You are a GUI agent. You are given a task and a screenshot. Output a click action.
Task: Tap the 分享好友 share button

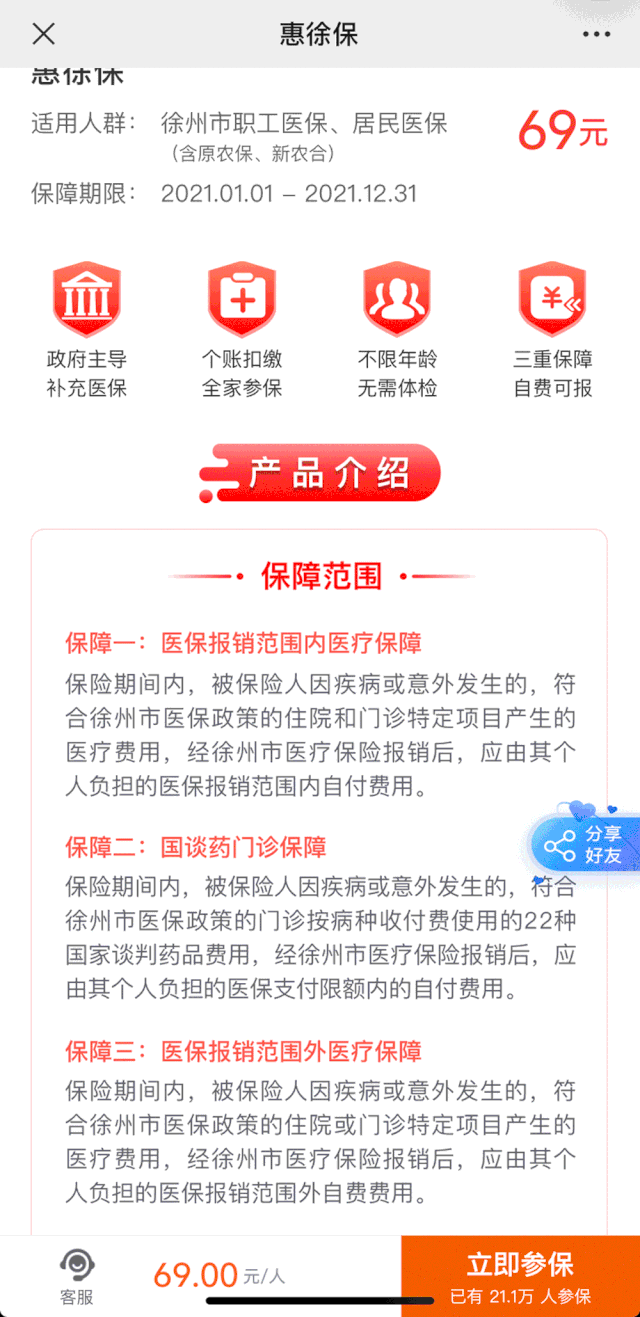[586, 844]
